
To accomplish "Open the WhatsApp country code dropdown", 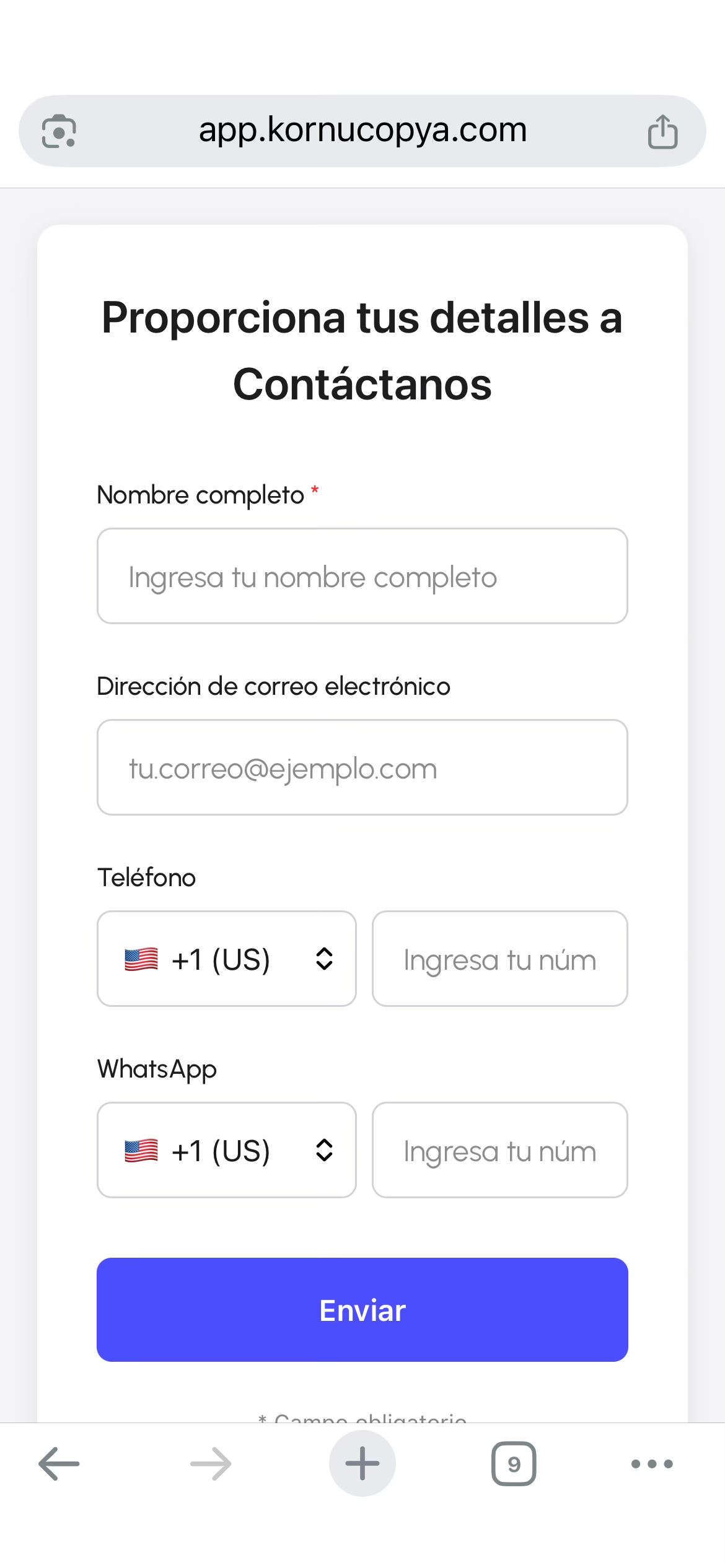I will point(226,1151).
